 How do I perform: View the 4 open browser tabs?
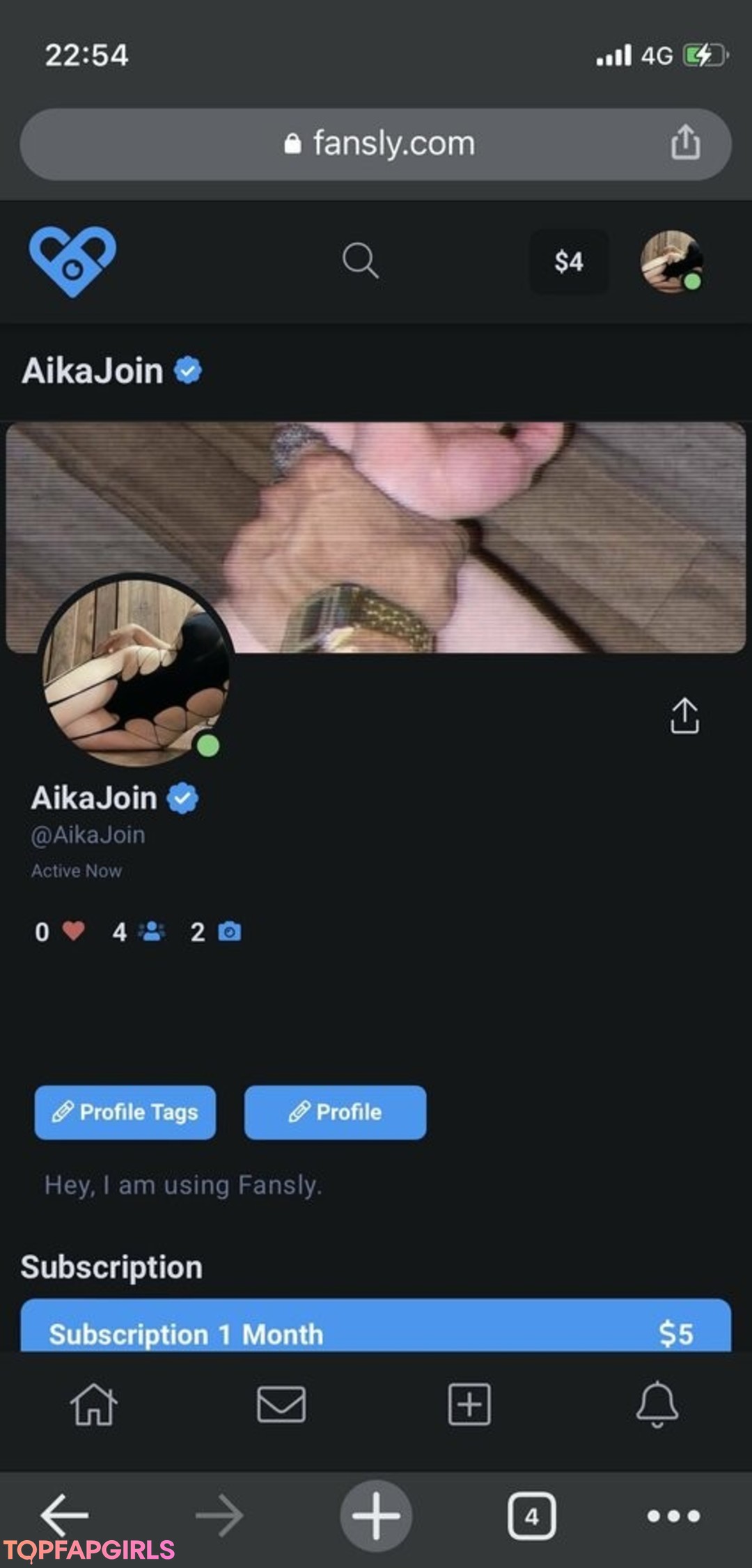532,1516
